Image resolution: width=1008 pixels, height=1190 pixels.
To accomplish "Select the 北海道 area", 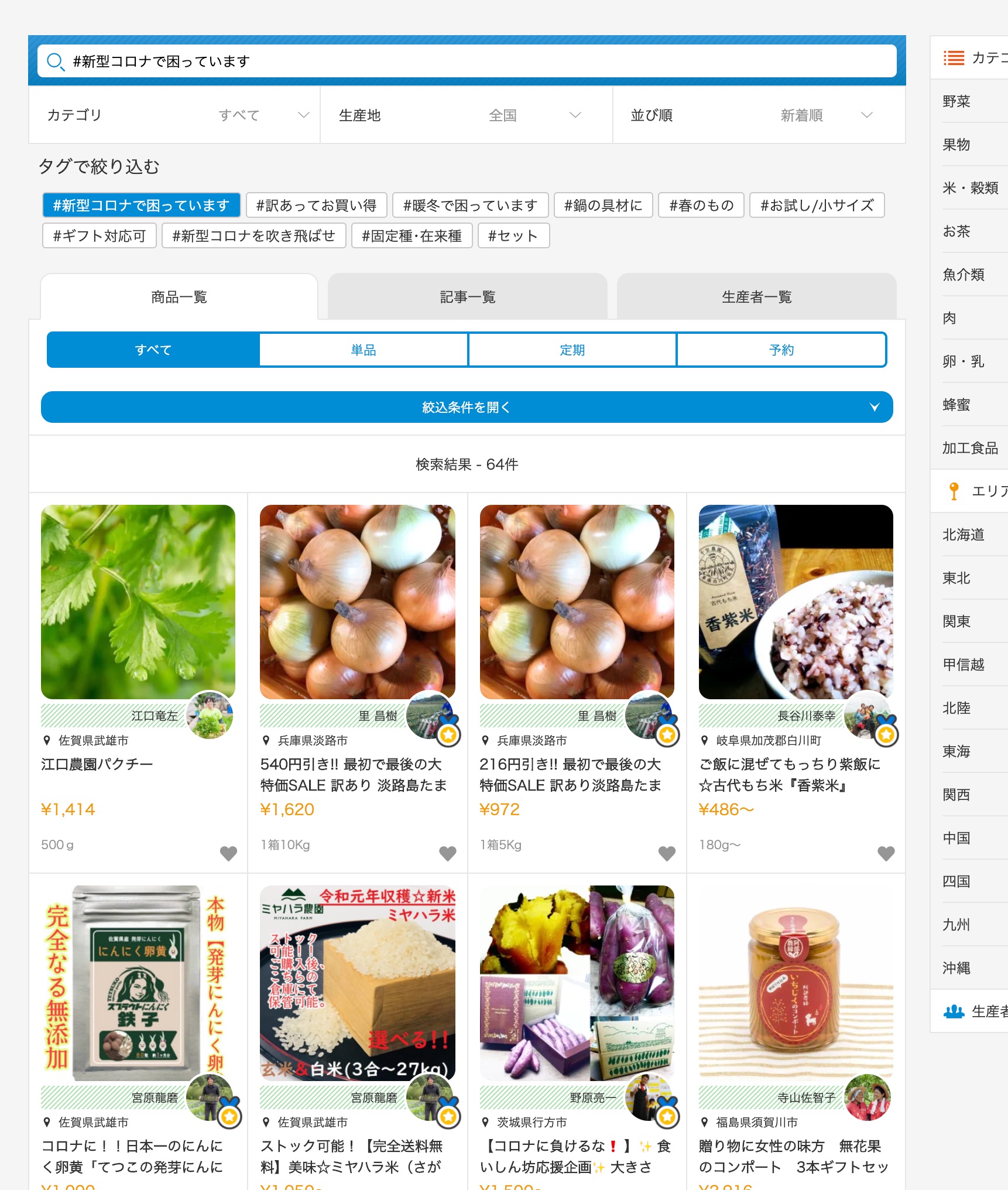I will [963, 535].
